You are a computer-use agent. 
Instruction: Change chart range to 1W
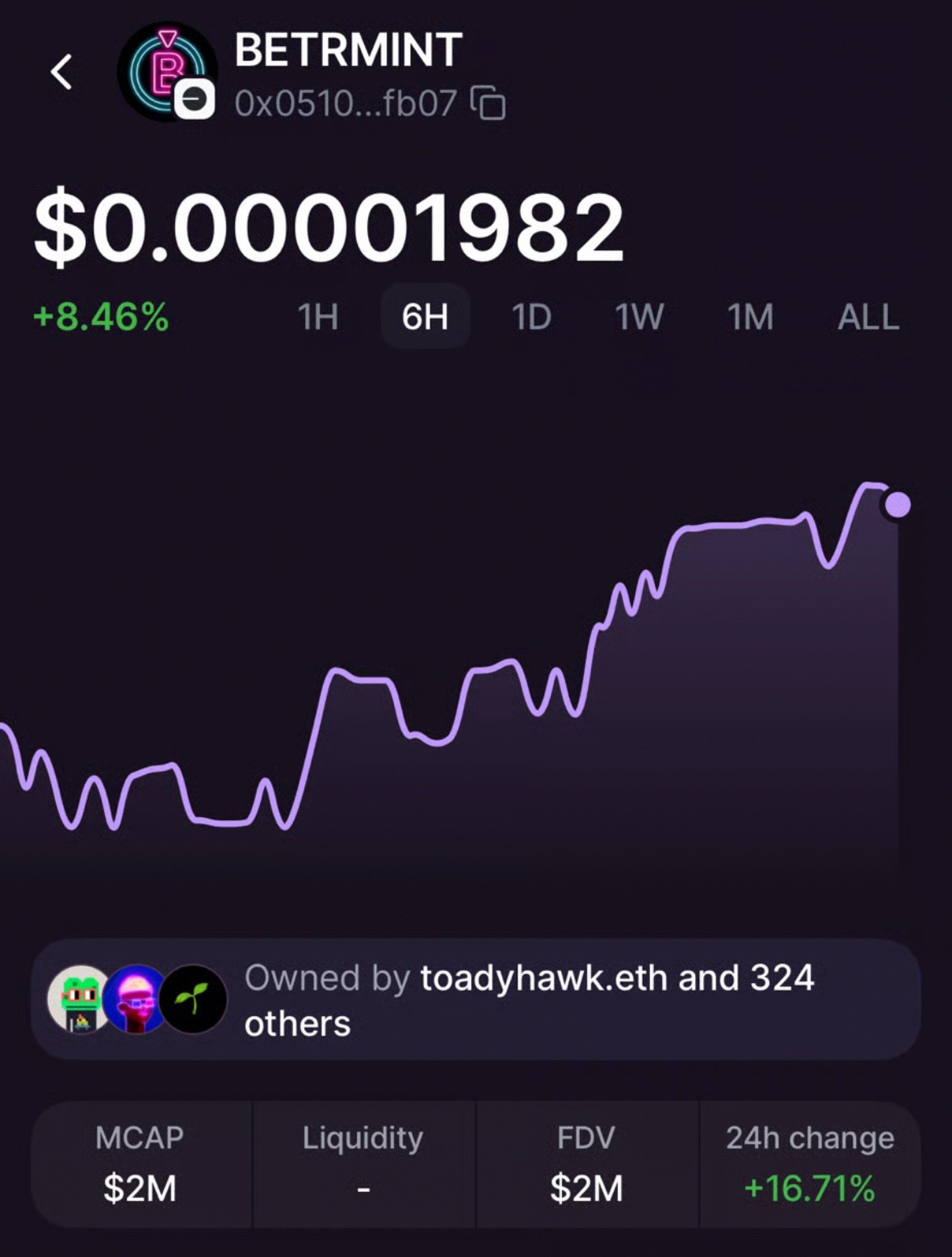click(639, 317)
